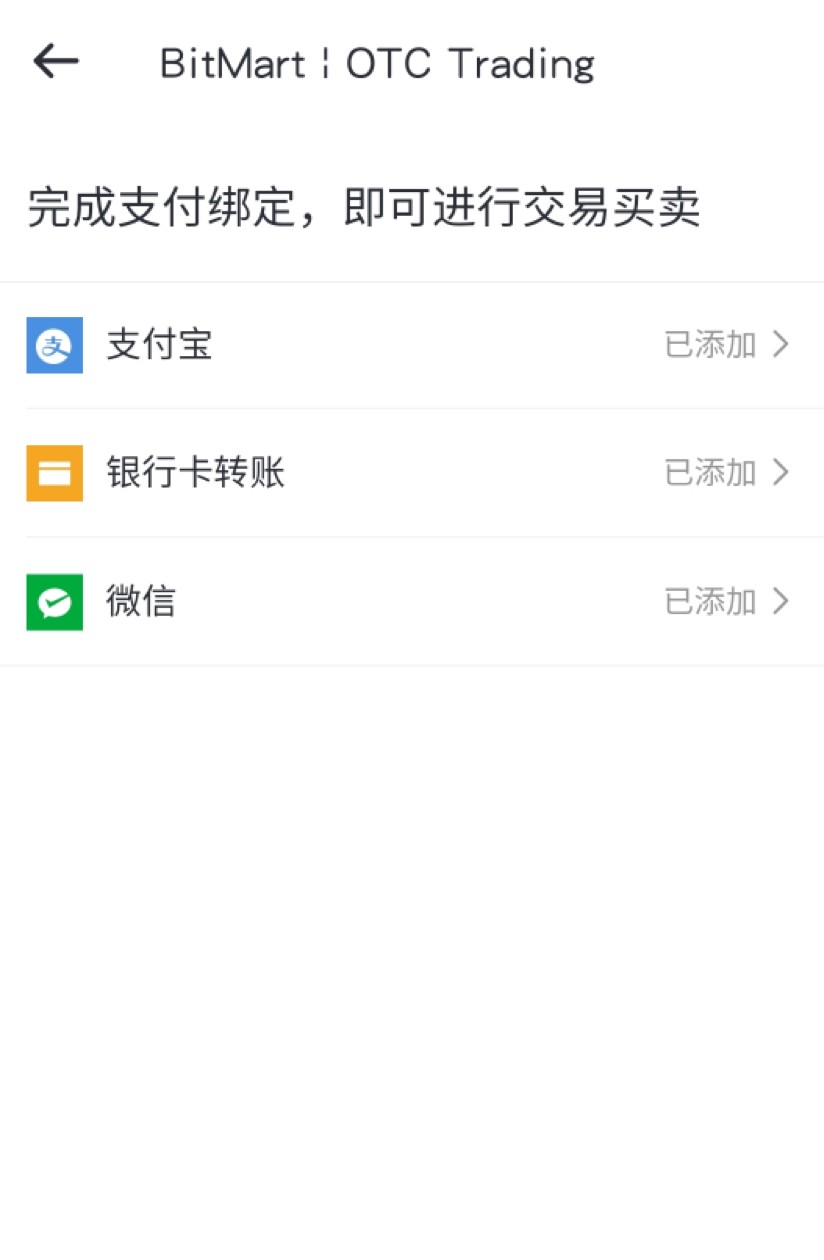Select the Alipay logo in the first row
824x1260 pixels.
pos(55,344)
